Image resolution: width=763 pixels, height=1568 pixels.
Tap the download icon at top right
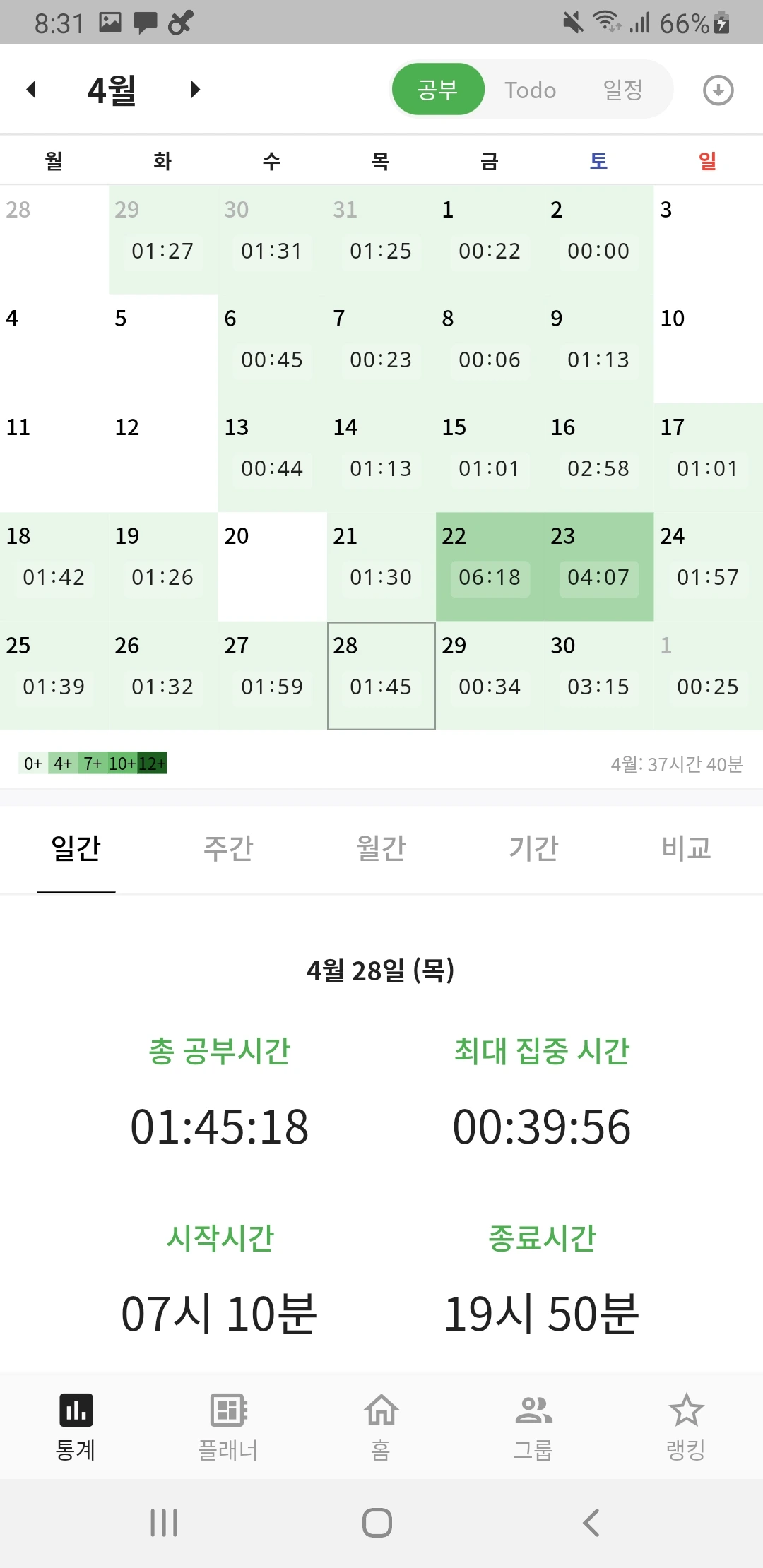coord(718,90)
